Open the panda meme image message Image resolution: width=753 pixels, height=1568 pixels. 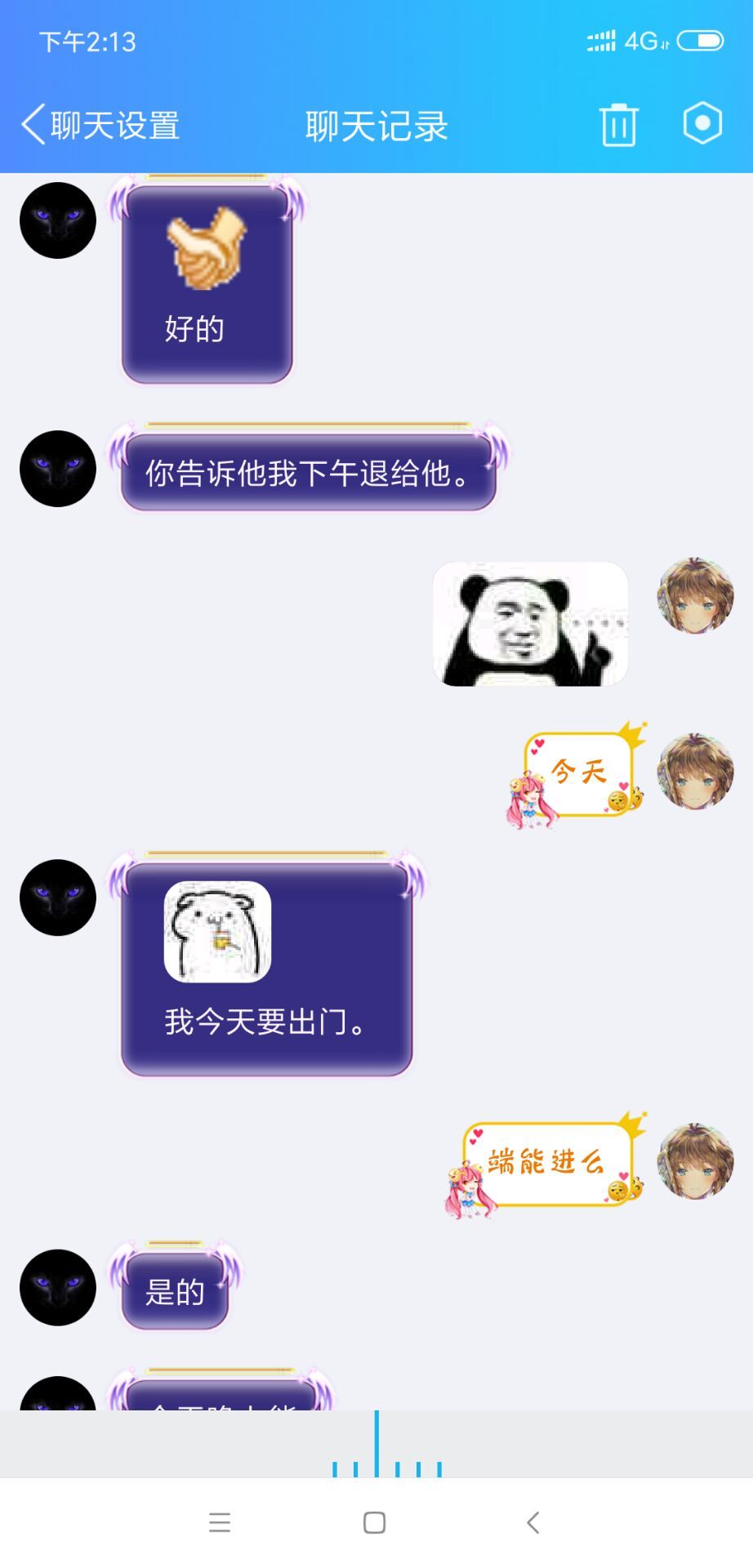click(530, 624)
